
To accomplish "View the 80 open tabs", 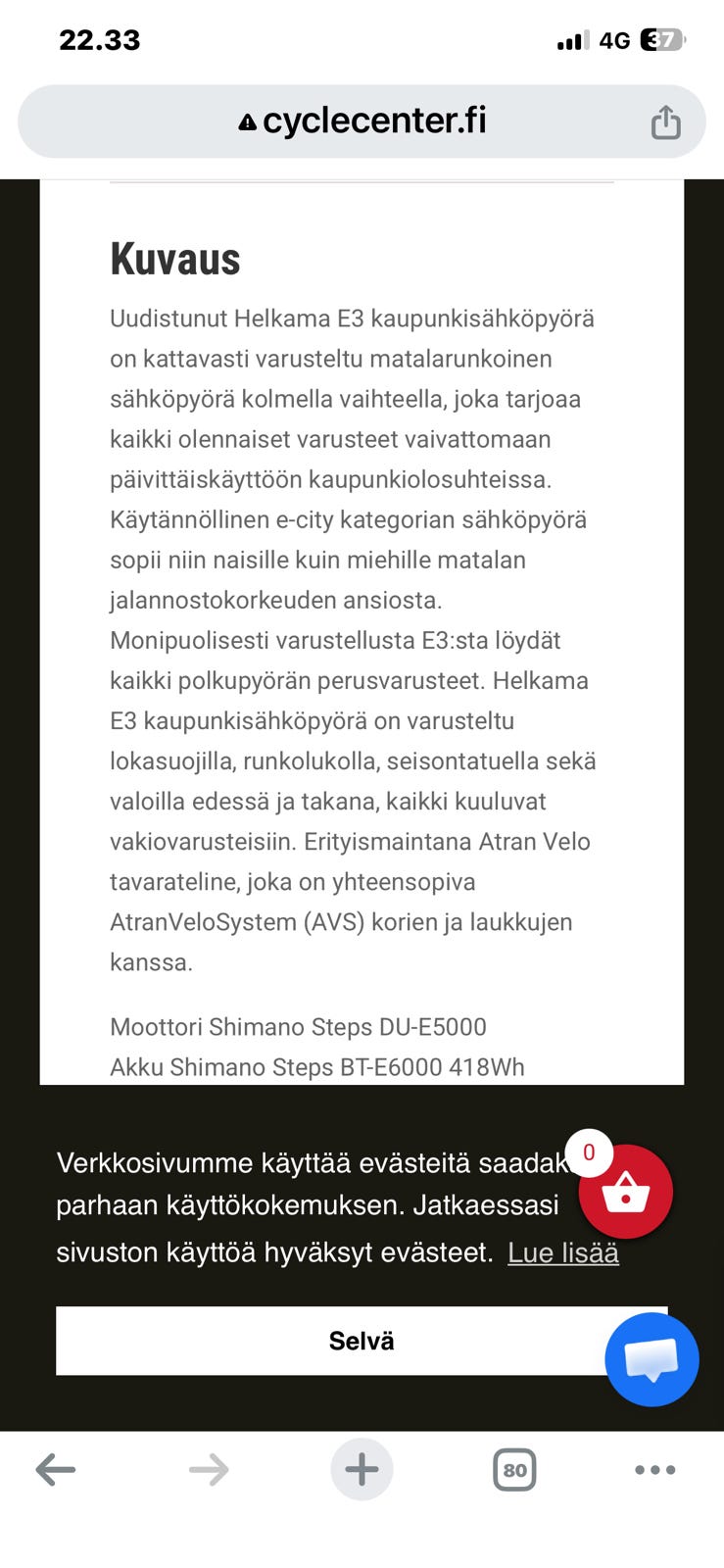I will pos(514,1469).
